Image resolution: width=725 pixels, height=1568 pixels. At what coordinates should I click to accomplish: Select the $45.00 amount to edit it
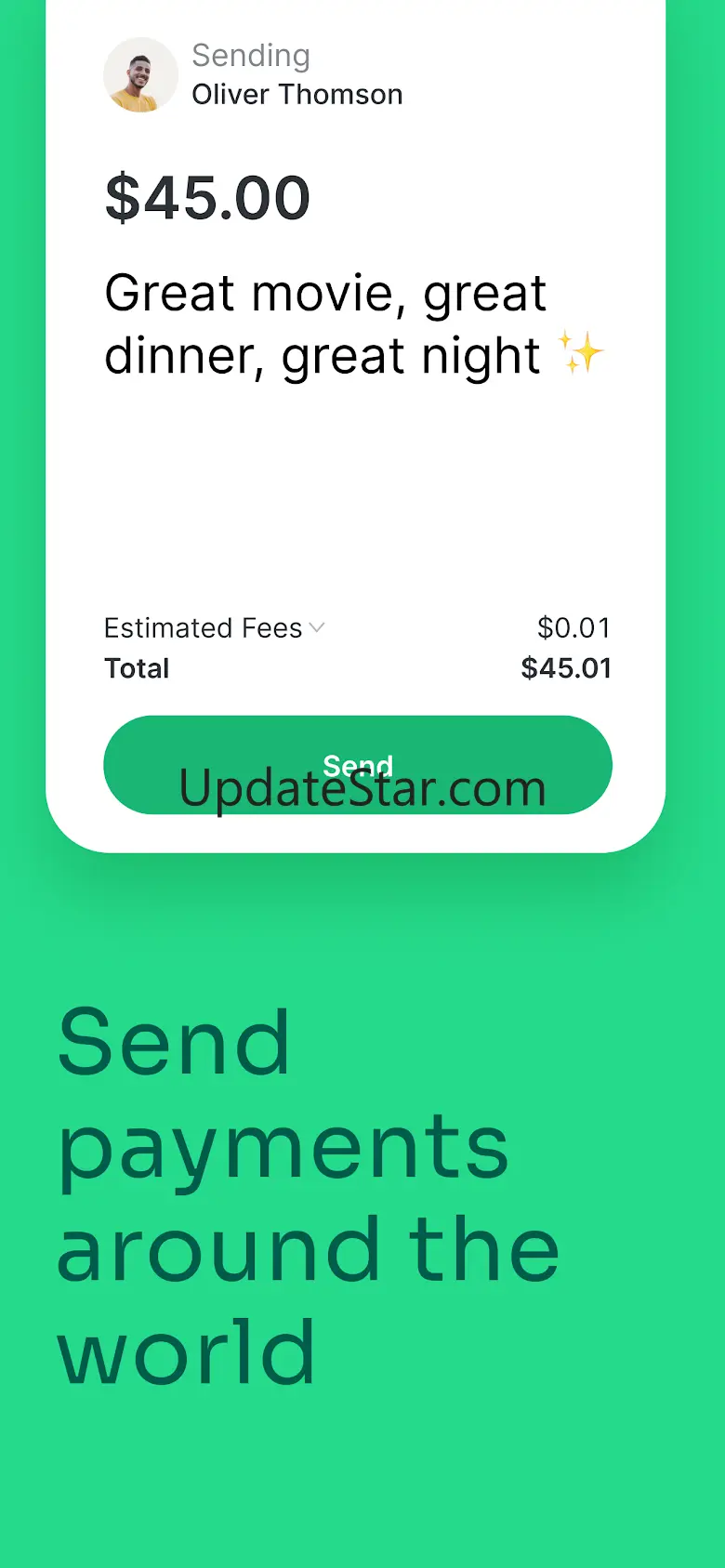(206, 195)
